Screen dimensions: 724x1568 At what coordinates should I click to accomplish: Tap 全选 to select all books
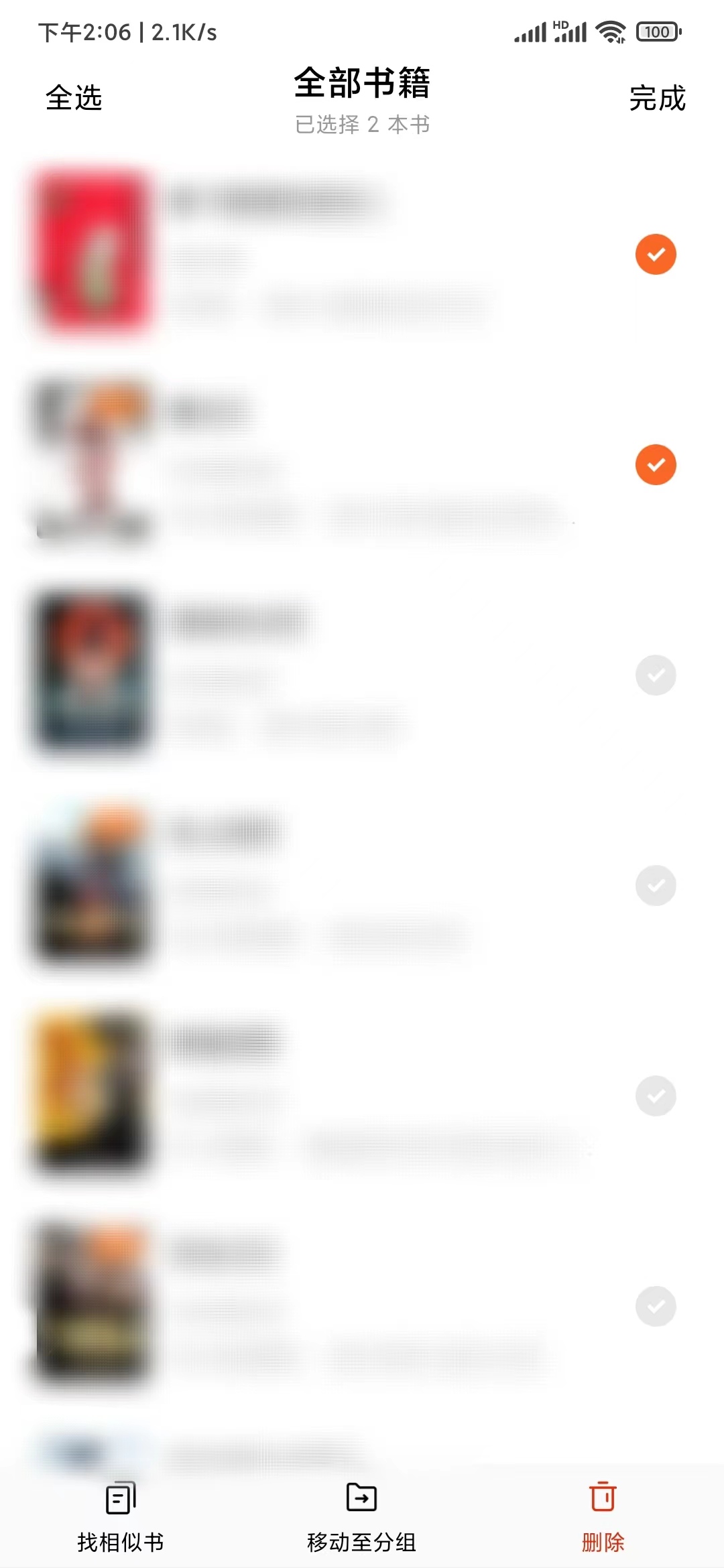(x=74, y=98)
